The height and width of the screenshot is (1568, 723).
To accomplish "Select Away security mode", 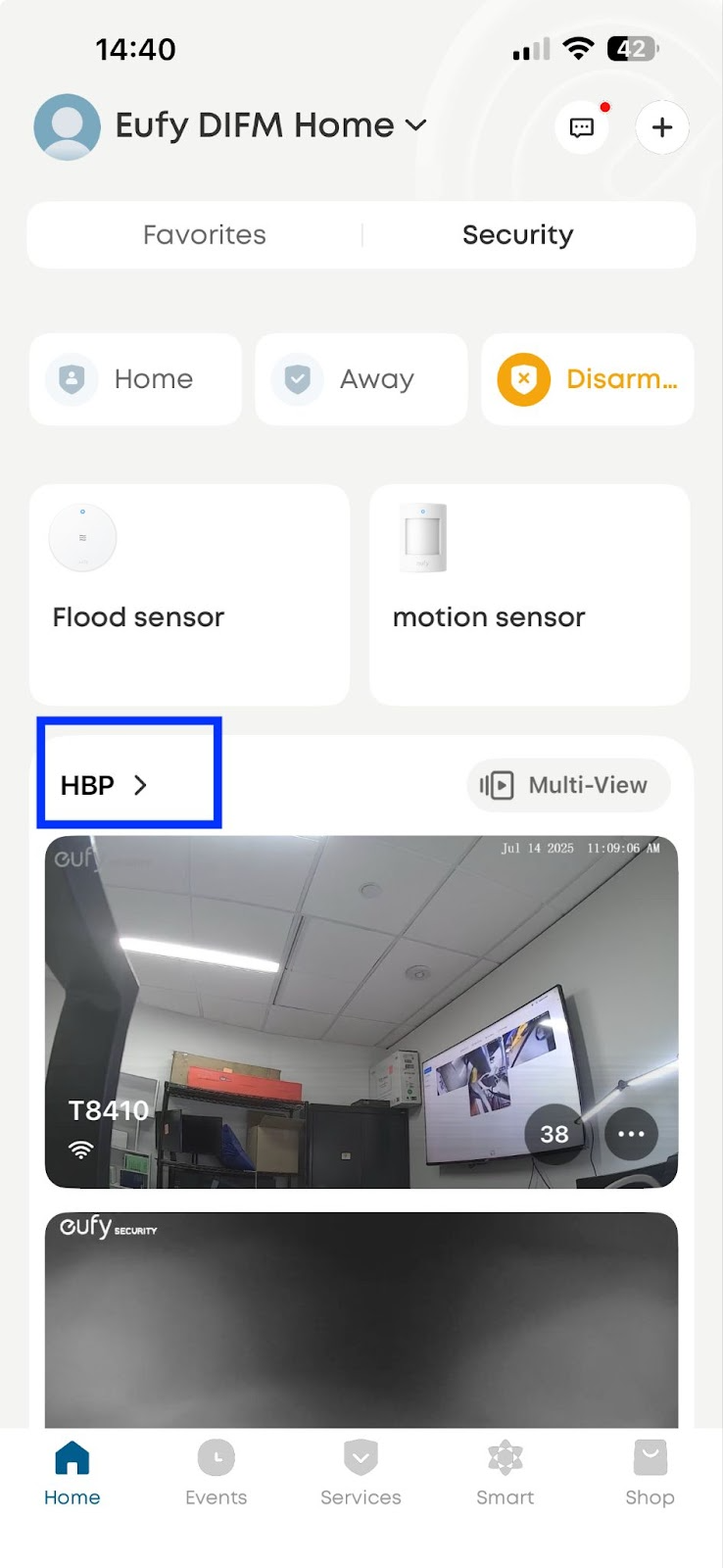I will [361, 379].
